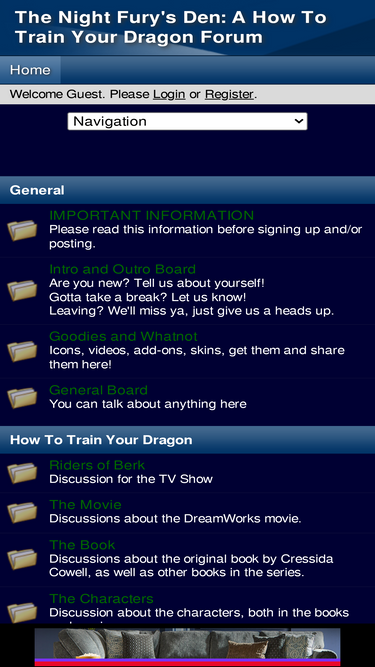Open the IMPORTANT INFORMATION board

[x=151, y=215]
